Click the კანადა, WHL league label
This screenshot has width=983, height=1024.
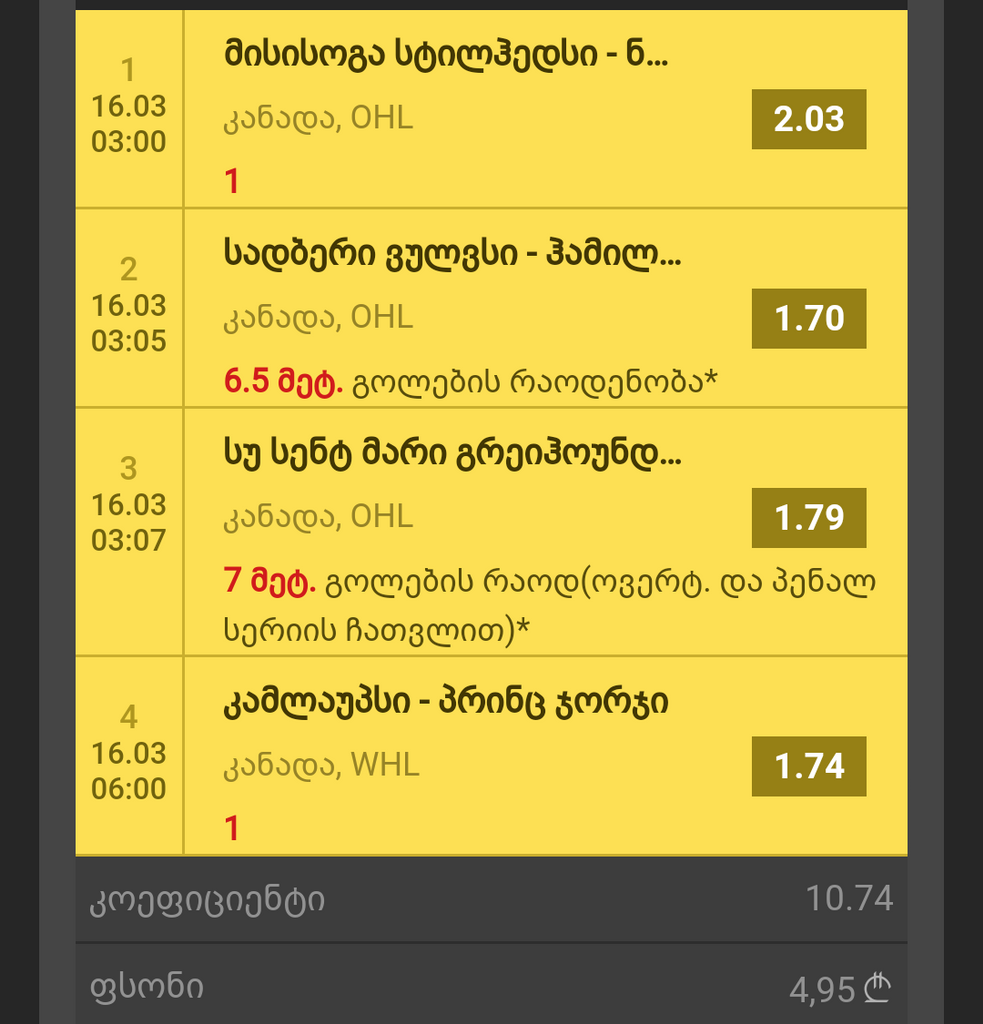click(320, 764)
